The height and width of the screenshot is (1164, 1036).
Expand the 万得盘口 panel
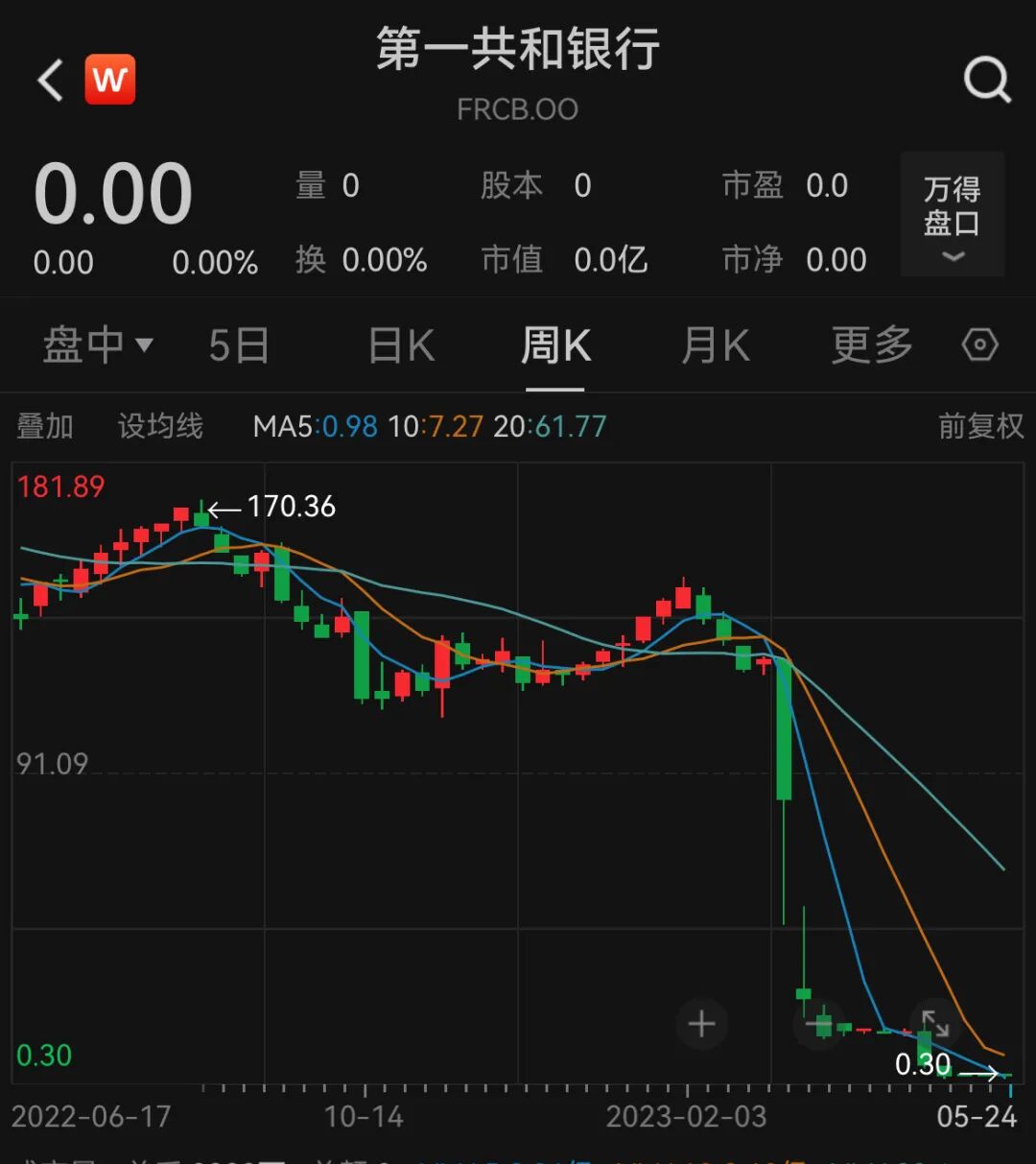[952, 215]
